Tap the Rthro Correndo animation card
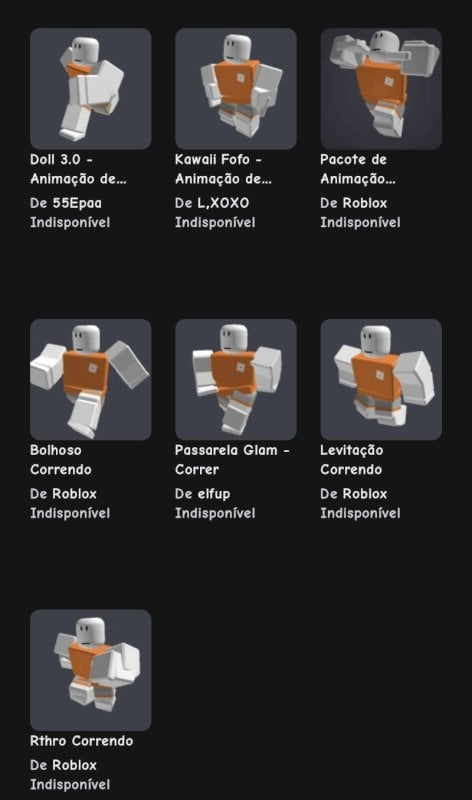This screenshot has width=472, height=800. point(90,670)
